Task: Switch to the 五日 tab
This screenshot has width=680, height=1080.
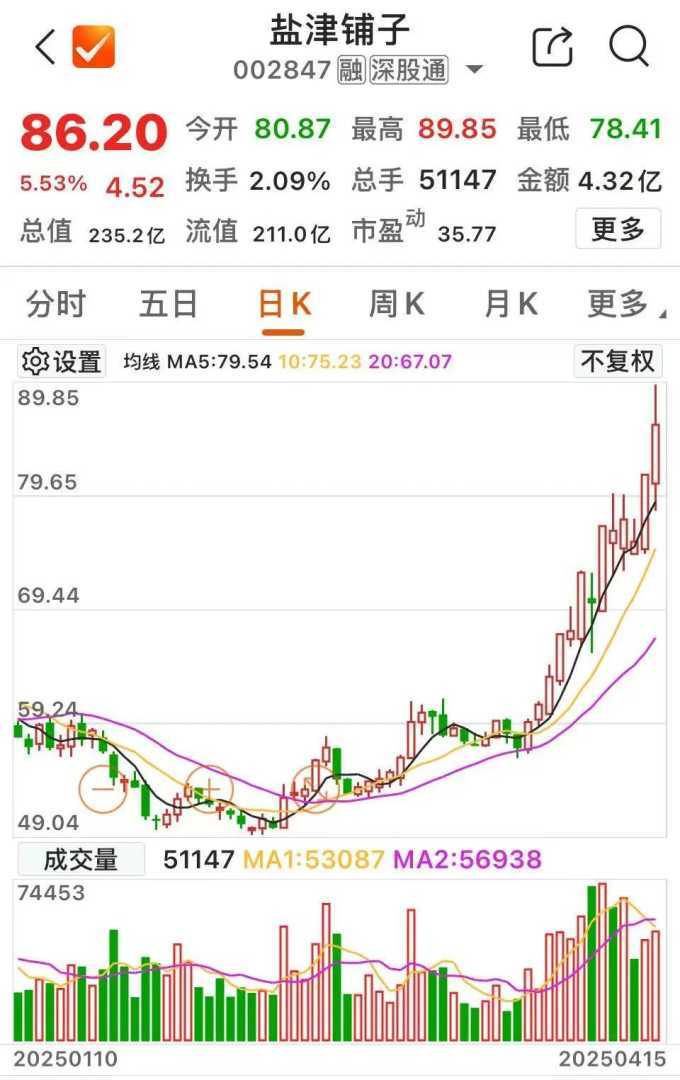Action: coord(168,304)
